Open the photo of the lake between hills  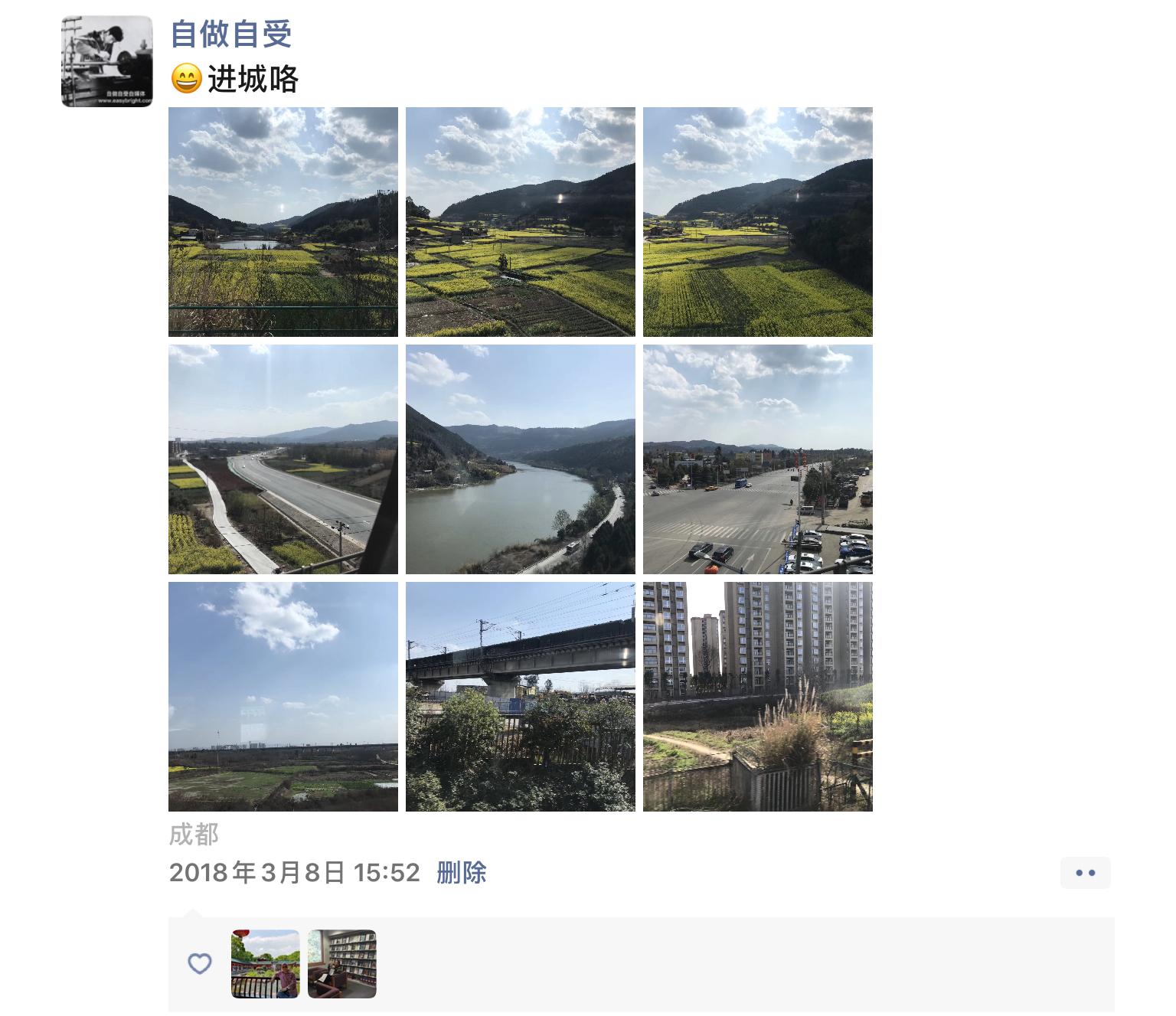tap(283, 222)
